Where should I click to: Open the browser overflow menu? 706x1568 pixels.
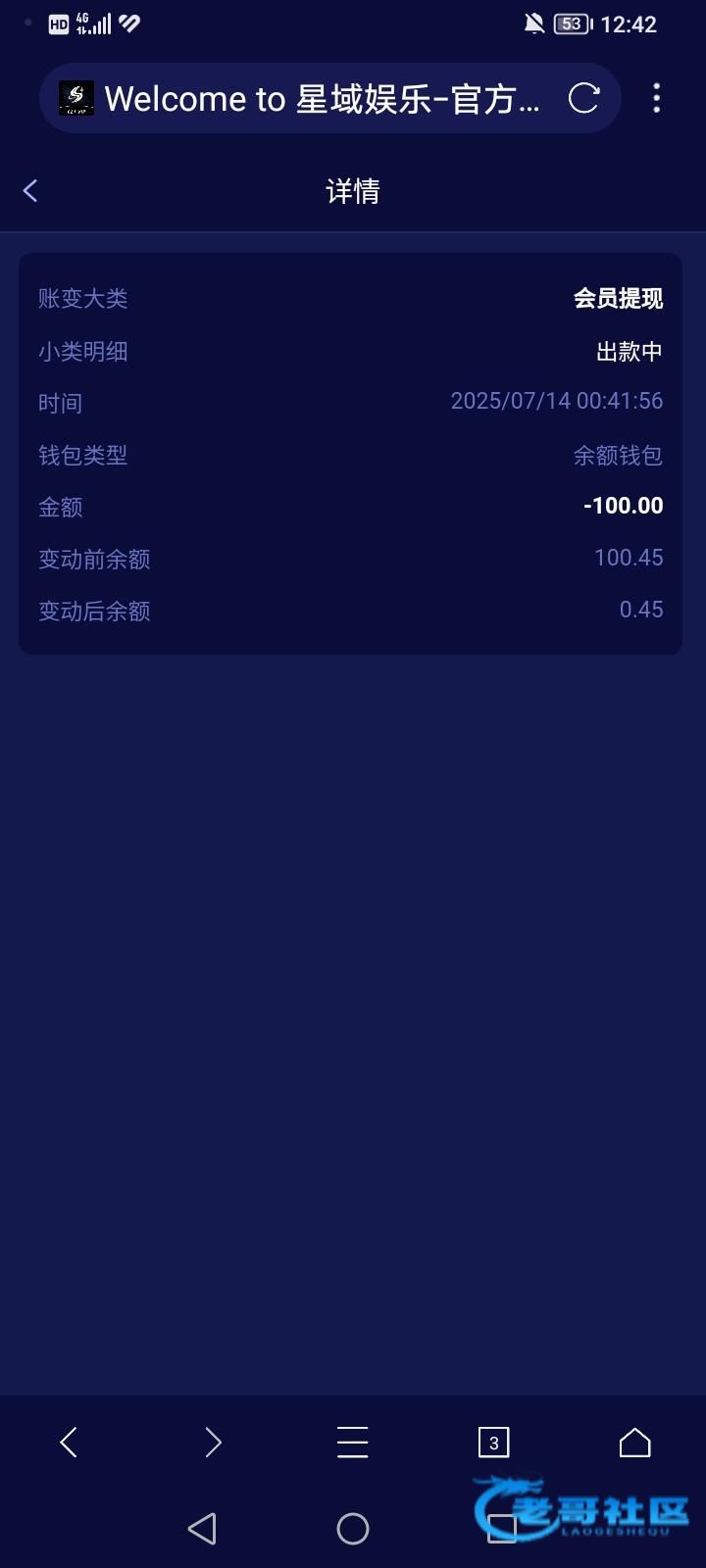coord(657,98)
